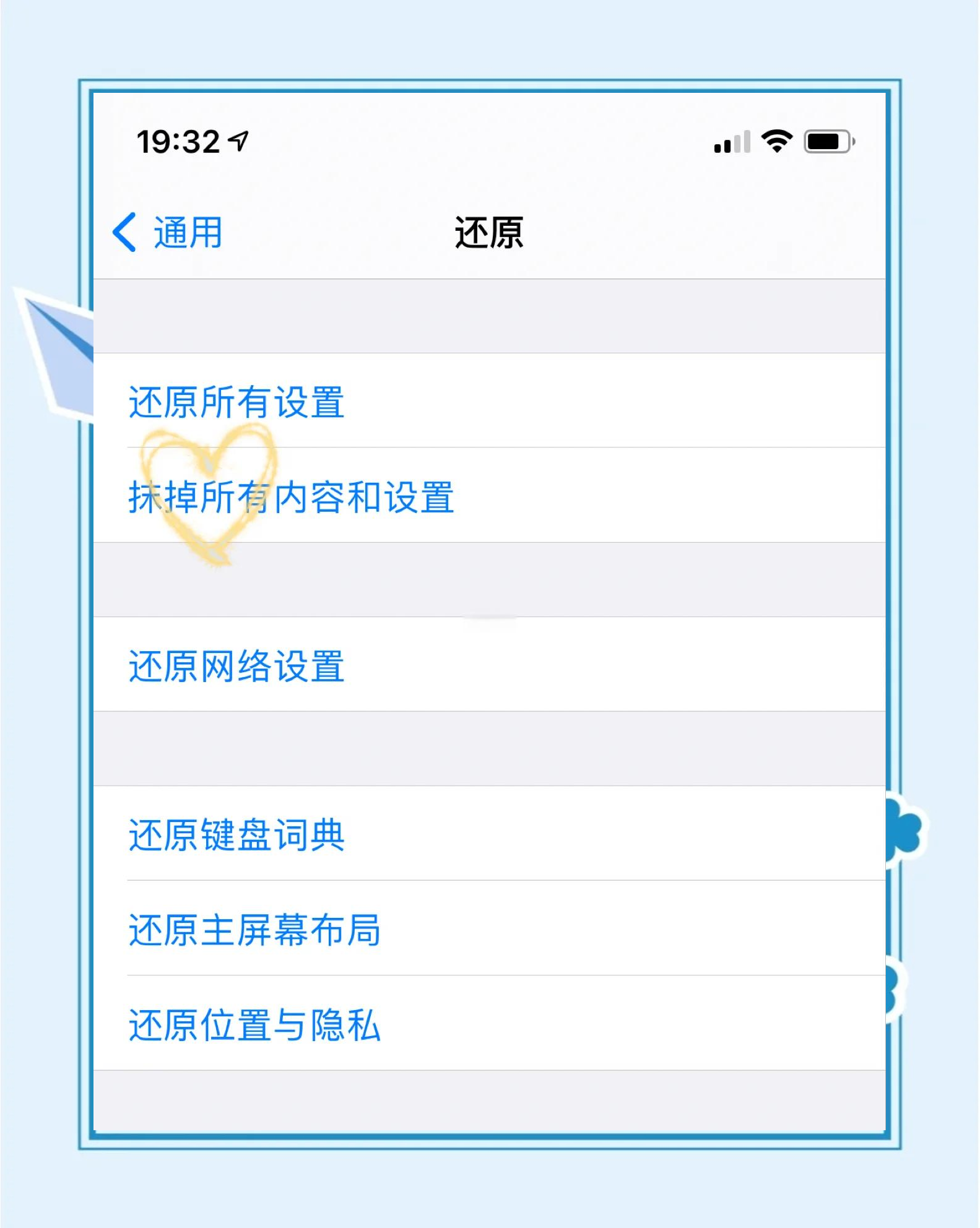Tap the battery indicator icon
The height and width of the screenshot is (1228, 980).
point(828,142)
